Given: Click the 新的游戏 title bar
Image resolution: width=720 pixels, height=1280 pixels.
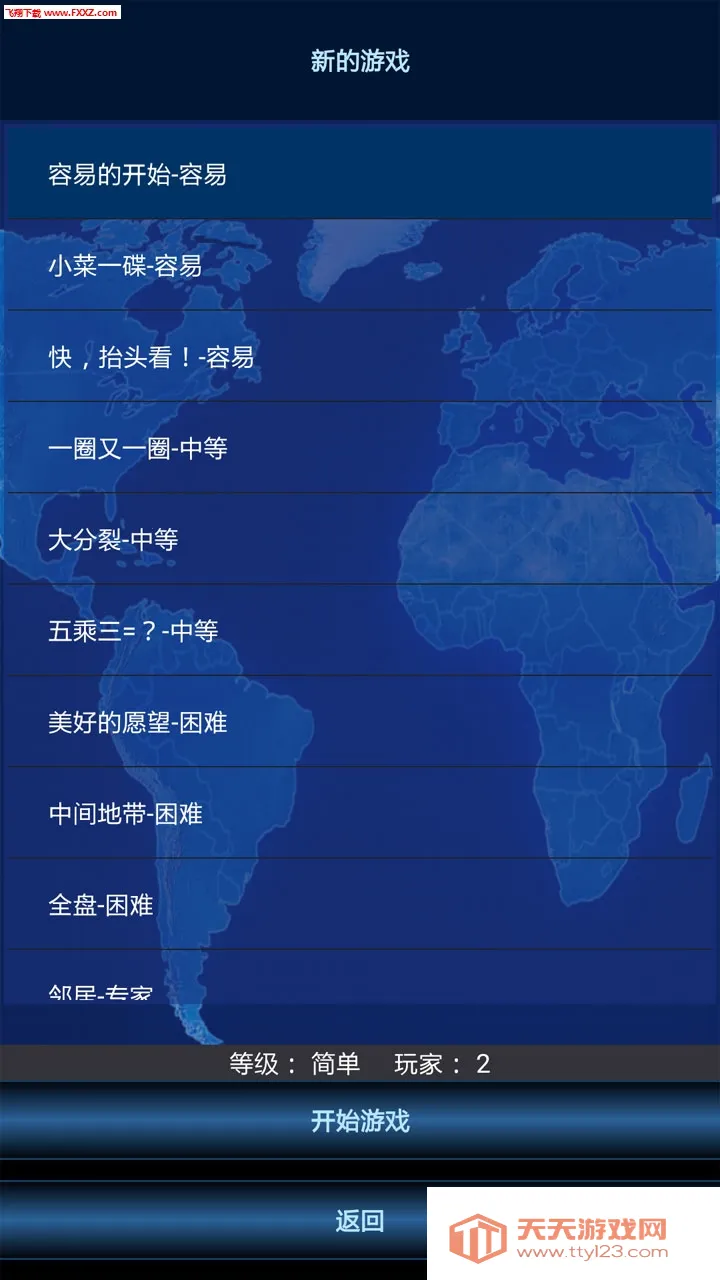Looking at the screenshot, I should point(360,62).
